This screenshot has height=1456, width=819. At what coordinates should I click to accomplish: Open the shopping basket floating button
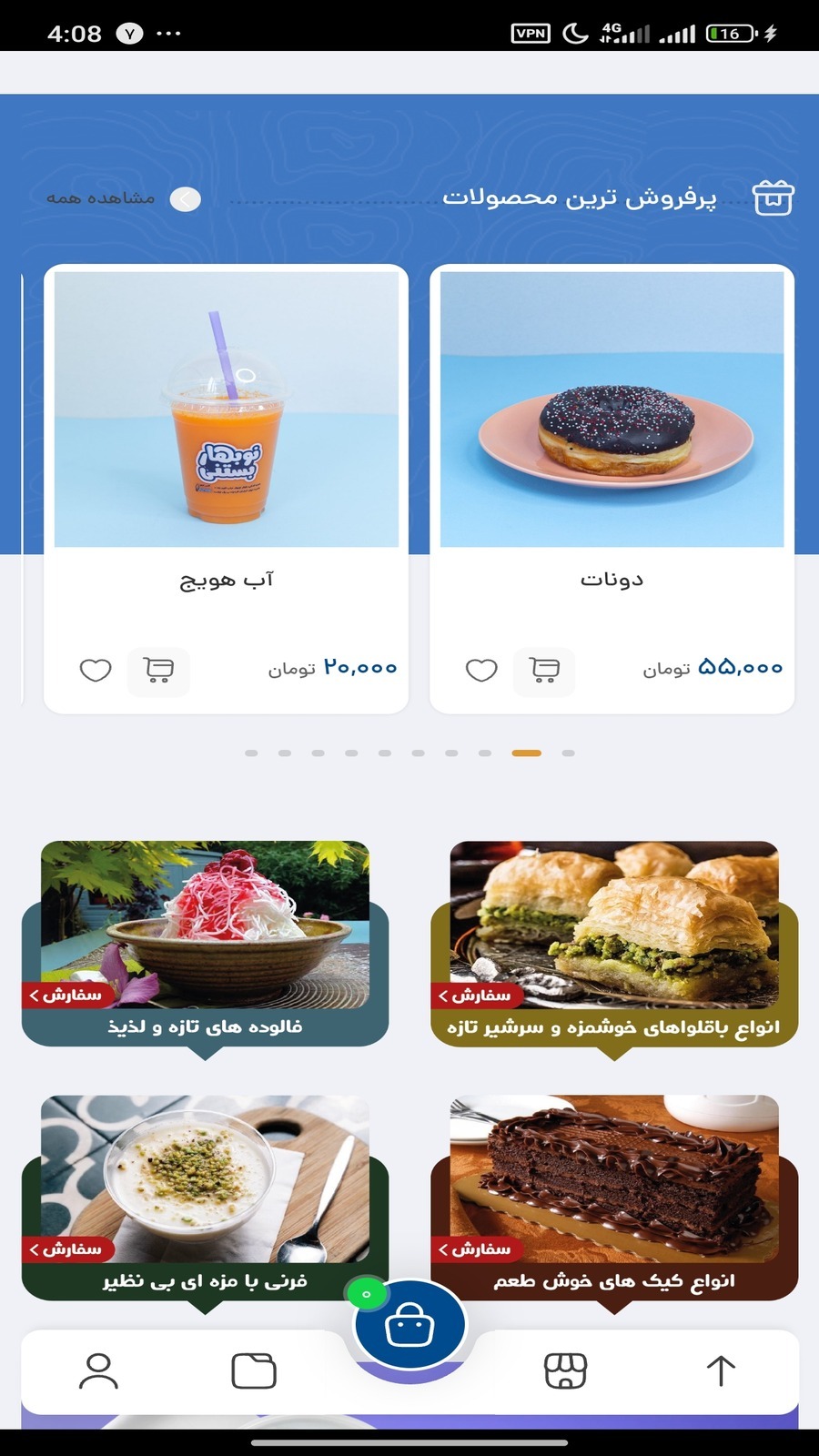click(x=409, y=1326)
